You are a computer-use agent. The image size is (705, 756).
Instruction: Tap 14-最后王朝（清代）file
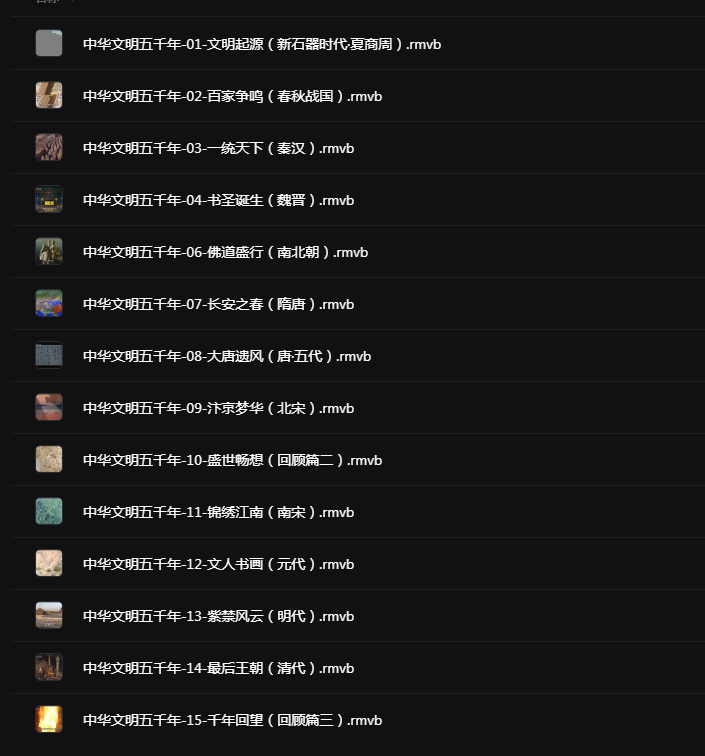[x=218, y=668]
